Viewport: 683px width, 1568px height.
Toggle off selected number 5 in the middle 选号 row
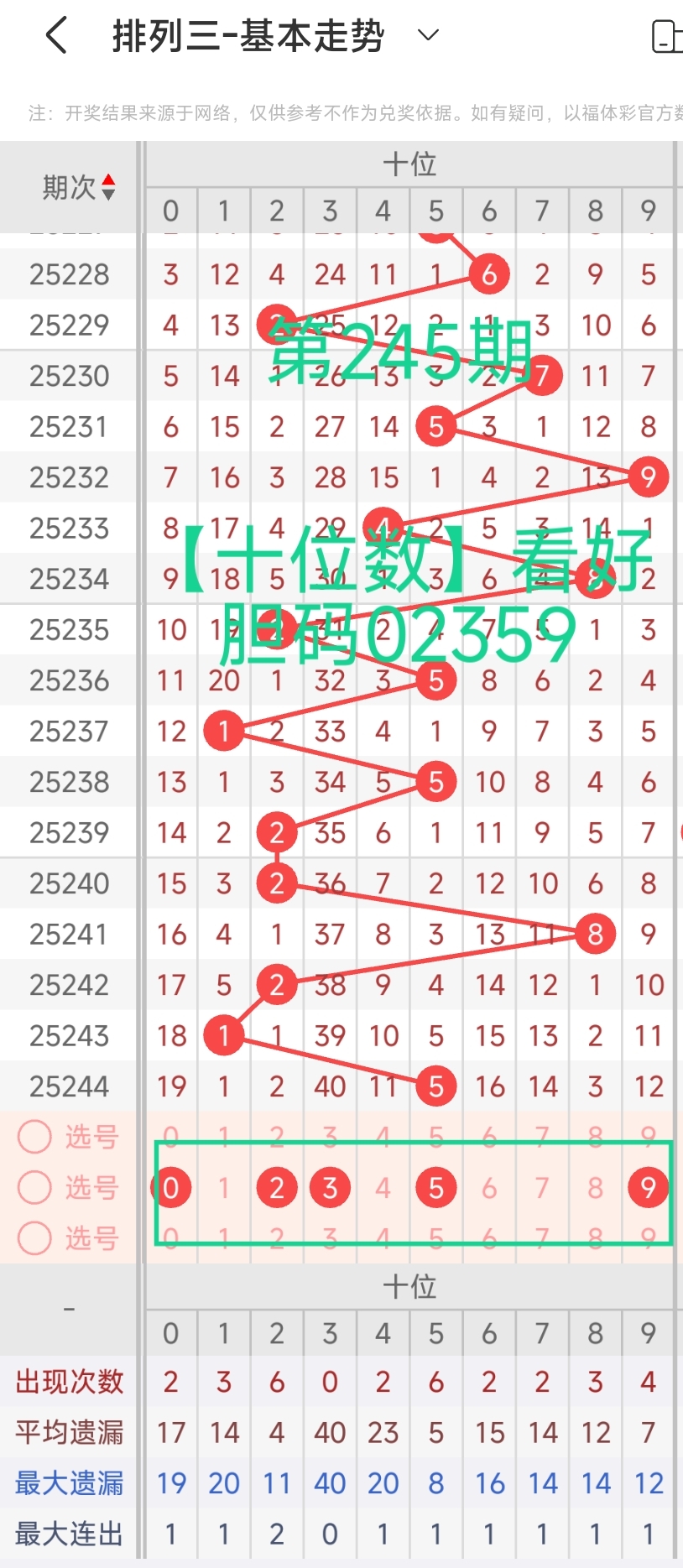coord(435,1187)
